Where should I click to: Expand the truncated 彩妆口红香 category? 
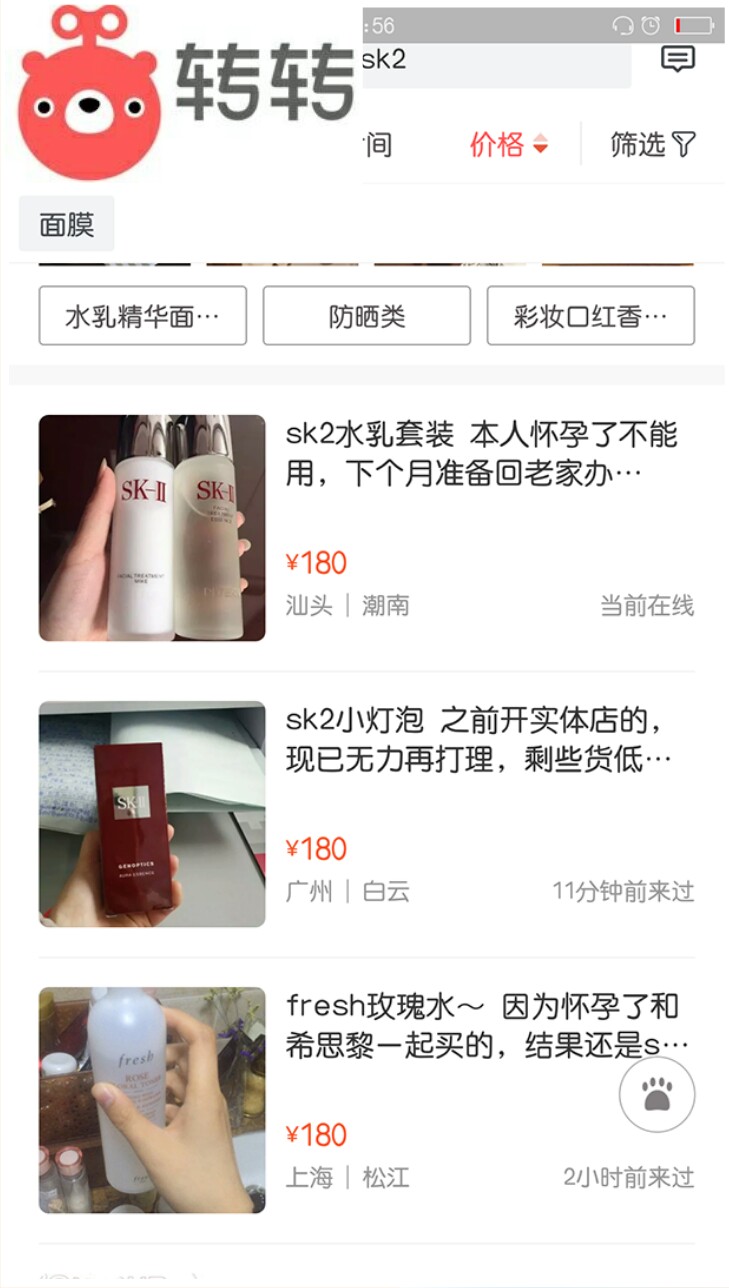588,315
